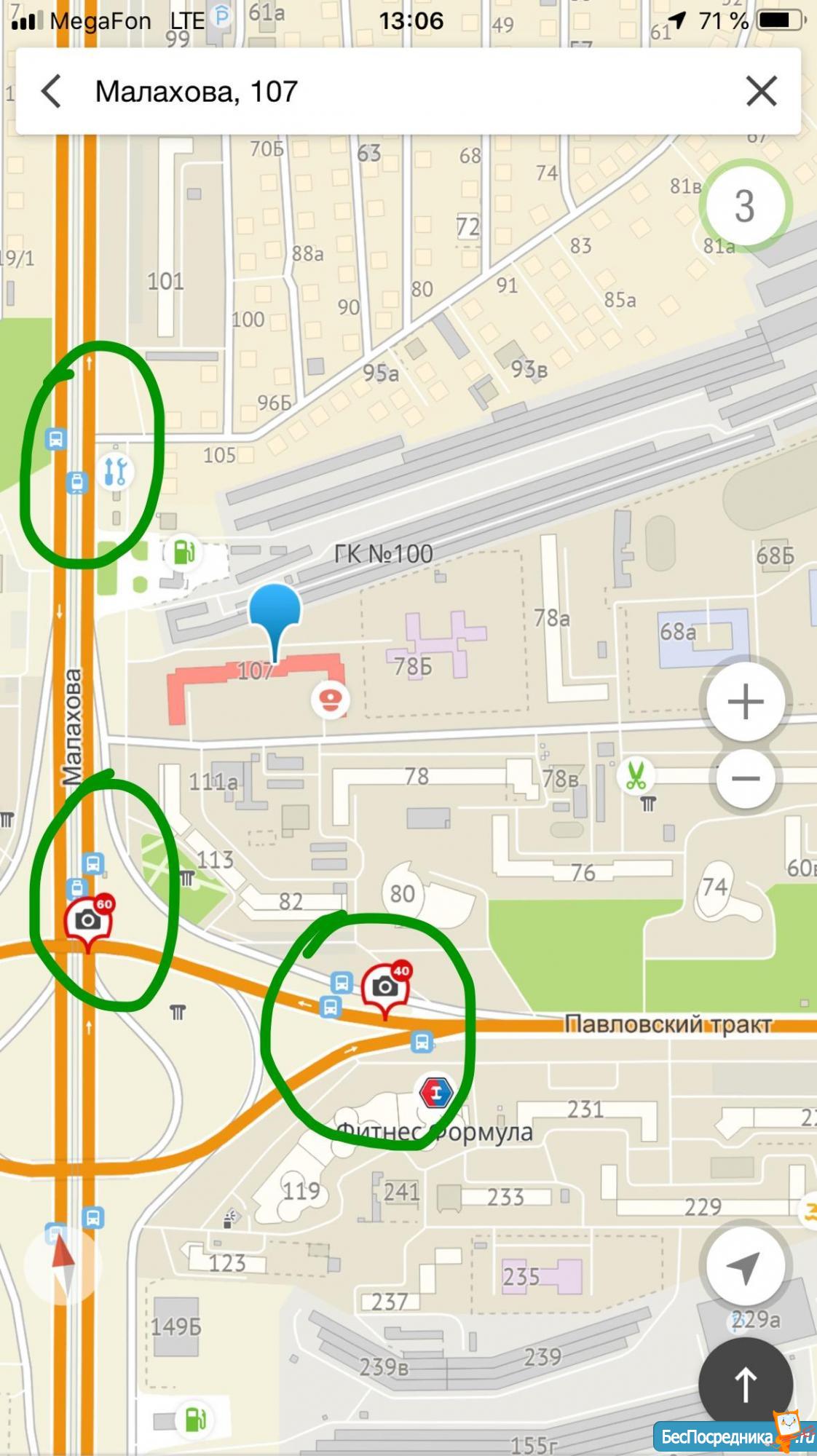Zoom out on the map
817x1456 pixels.
pos(746,779)
